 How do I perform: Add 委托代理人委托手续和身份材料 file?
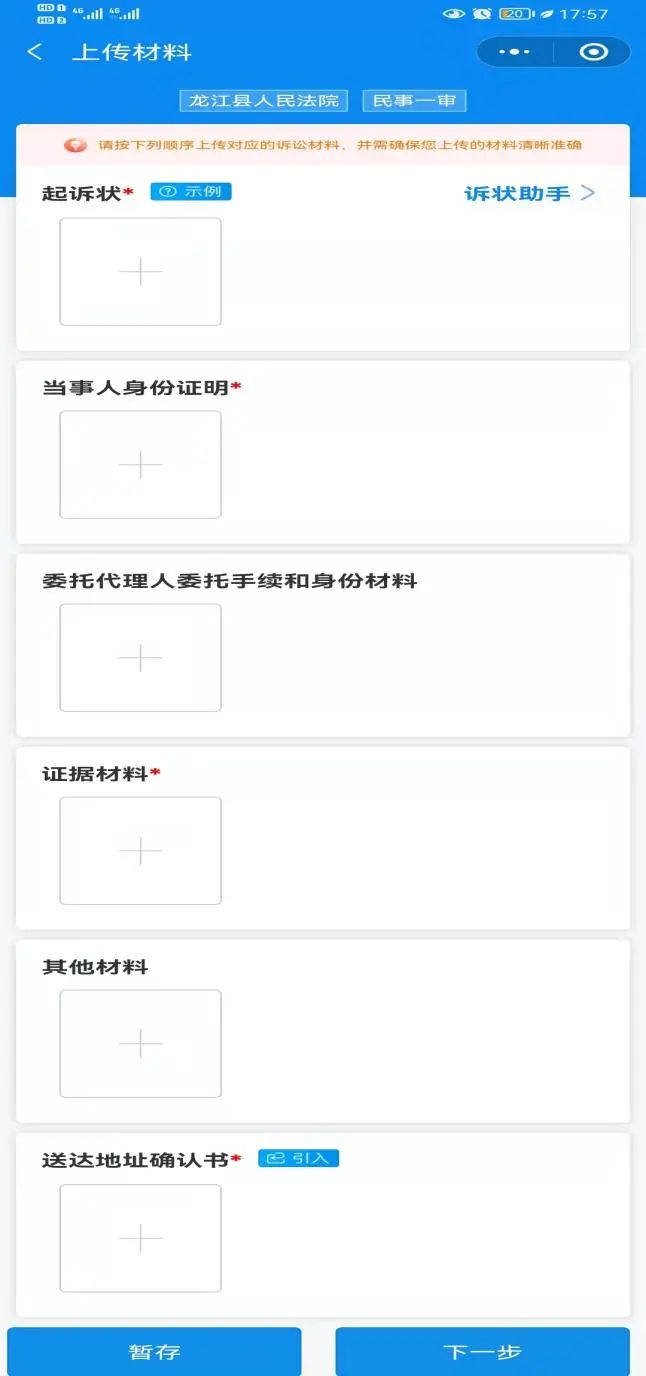point(140,658)
